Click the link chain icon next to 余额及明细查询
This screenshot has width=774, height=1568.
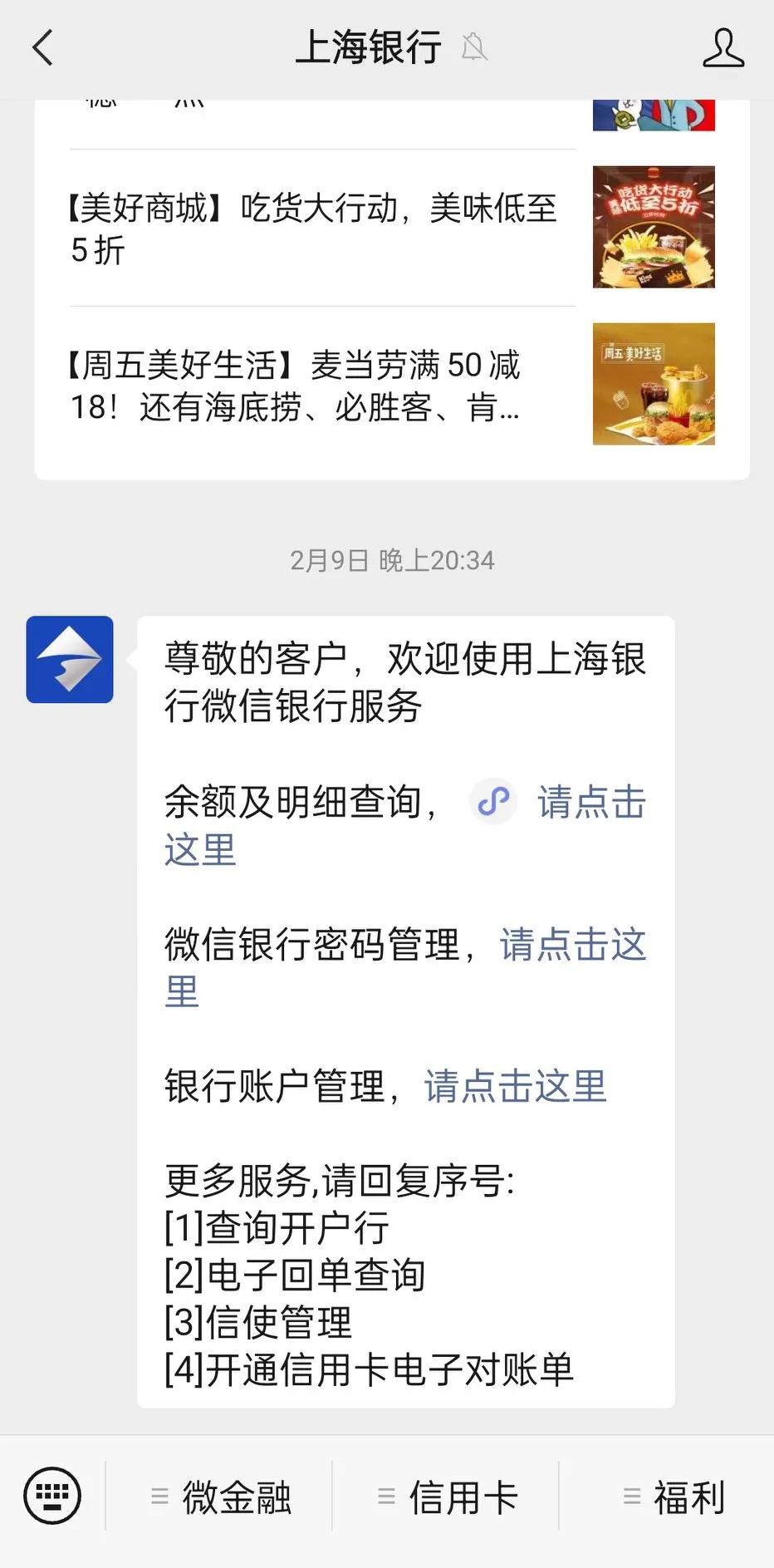pyautogui.click(x=493, y=801)
